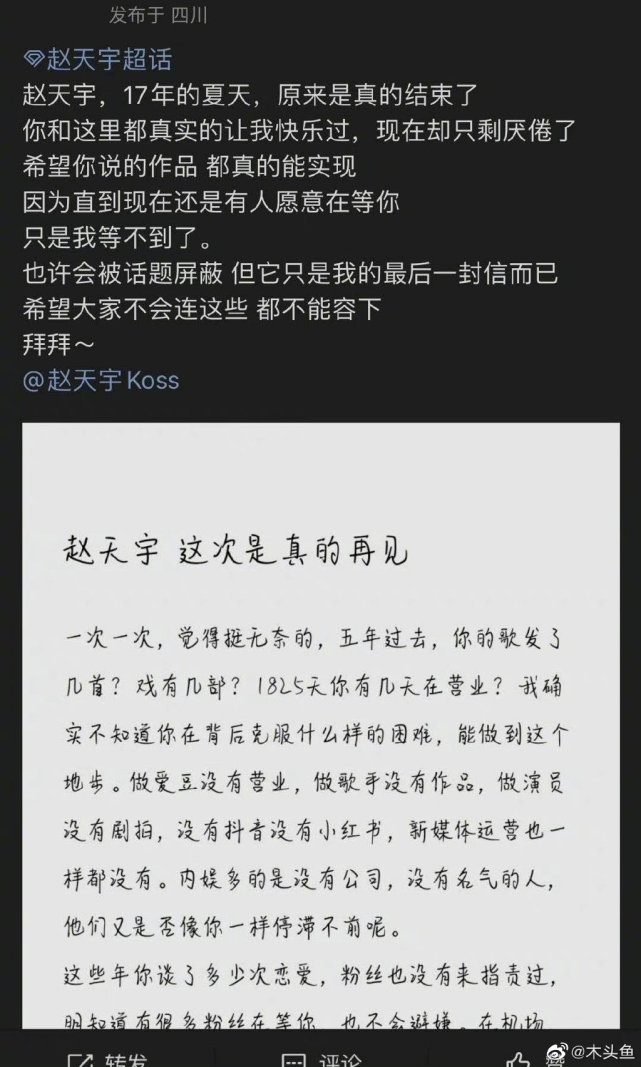Viewport: 641px width, 1067px height.
Task: Repost this post via 转发
Action: tap(108, 1057)
